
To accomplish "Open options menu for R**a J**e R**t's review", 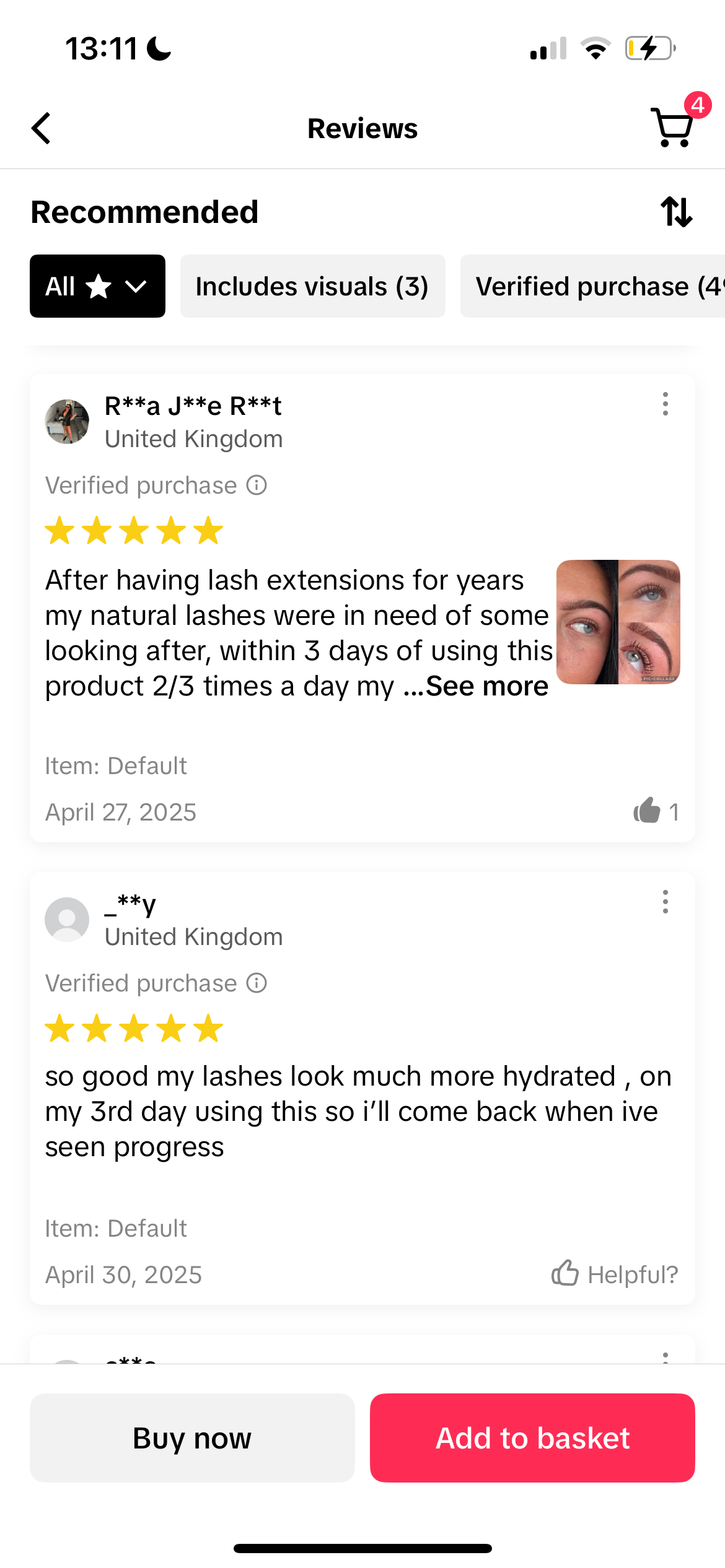I will click(x=665, y=404).
